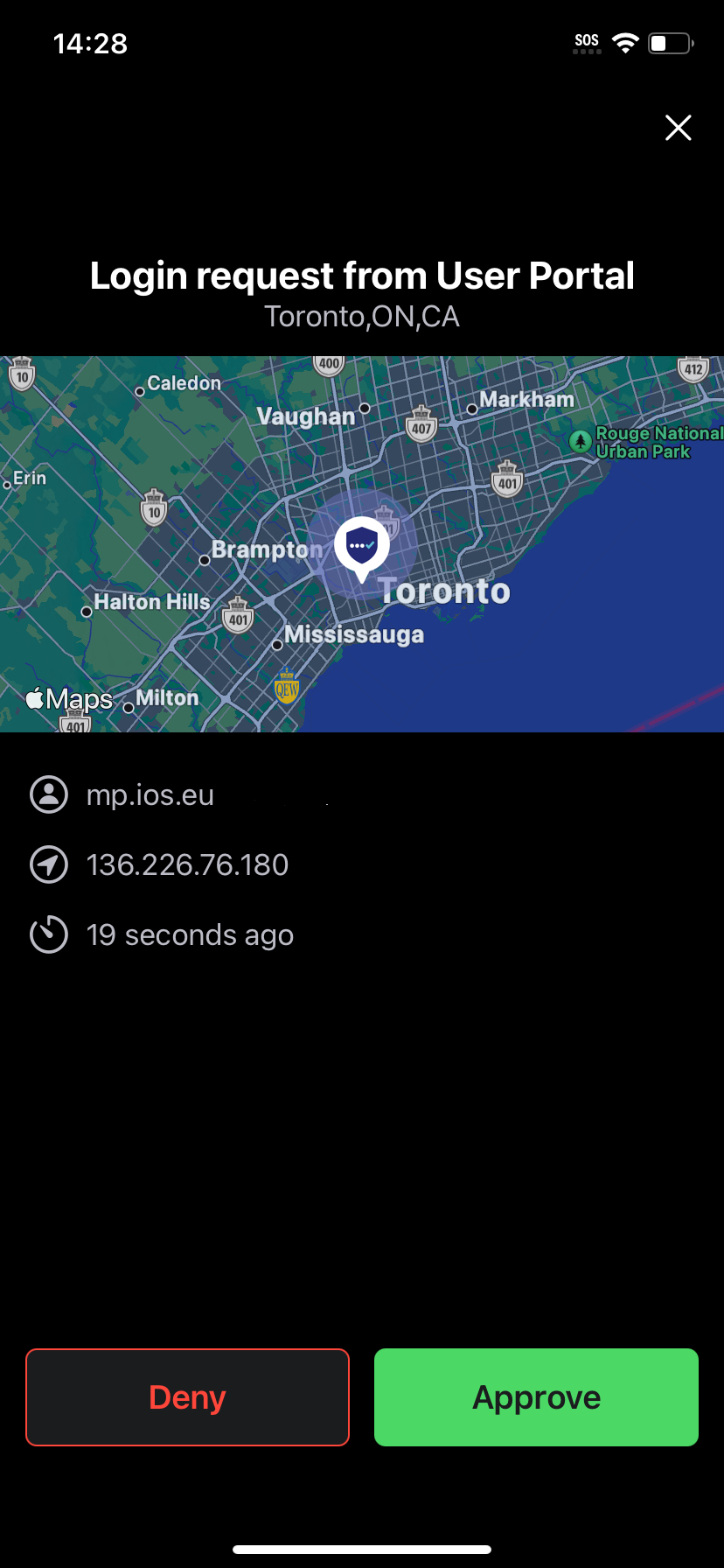Image resolution: width=724 pixels, height=1568 pixels.
Task: Close the login request screen
Action: 678,128
